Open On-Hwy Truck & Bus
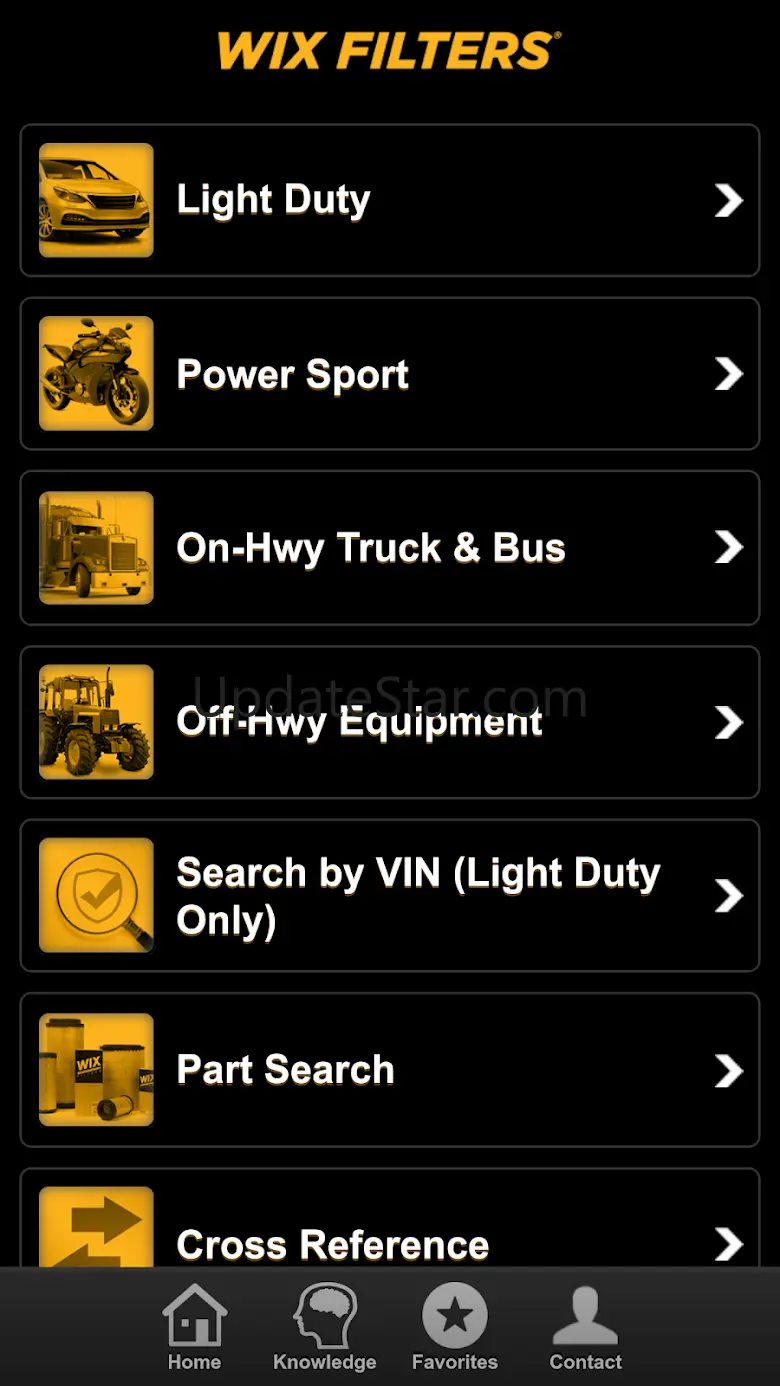The height and width of the screenshot is (1386, 780). [390, 548]
